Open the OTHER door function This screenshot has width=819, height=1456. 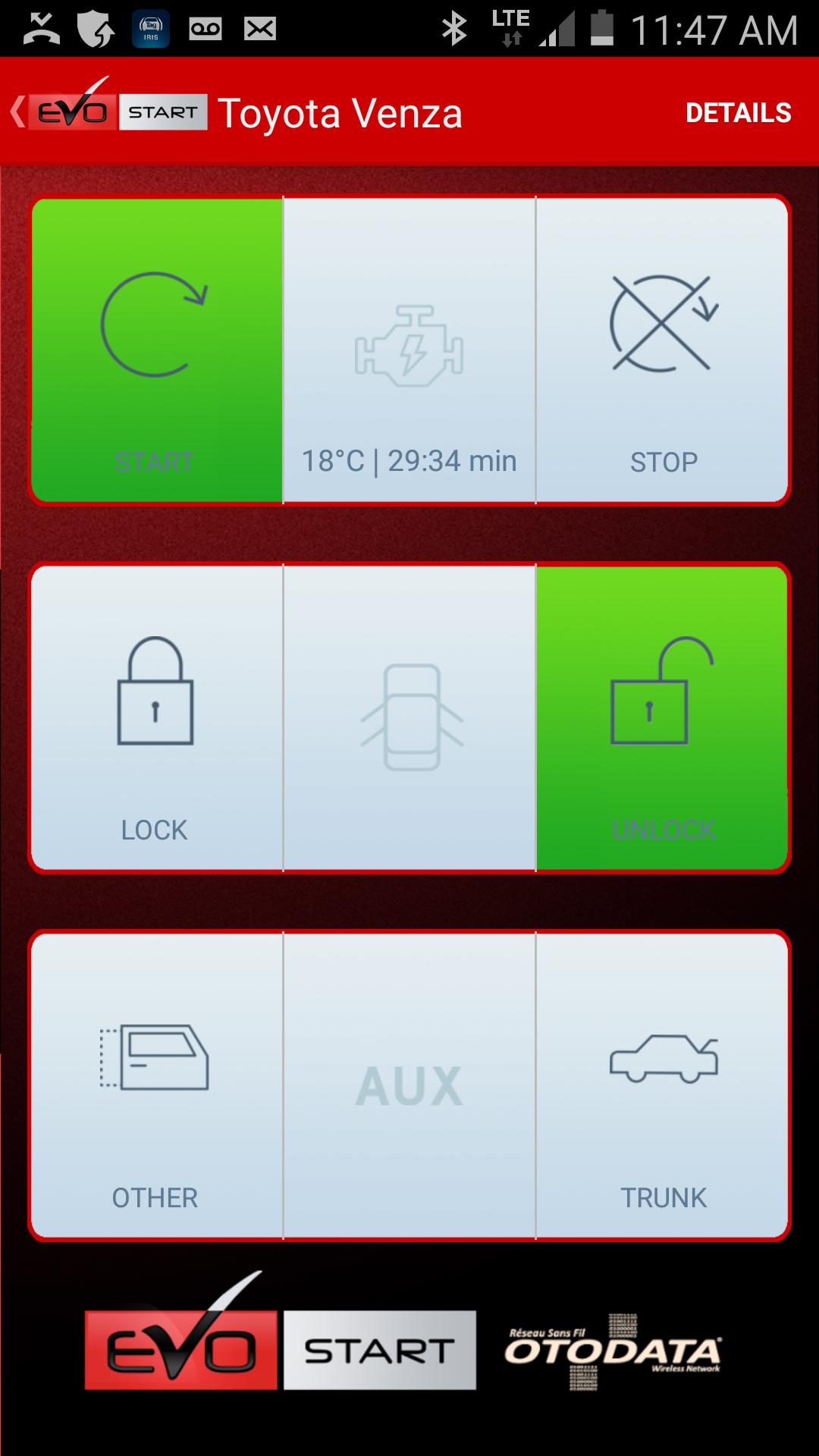(x=156, y=1085)
